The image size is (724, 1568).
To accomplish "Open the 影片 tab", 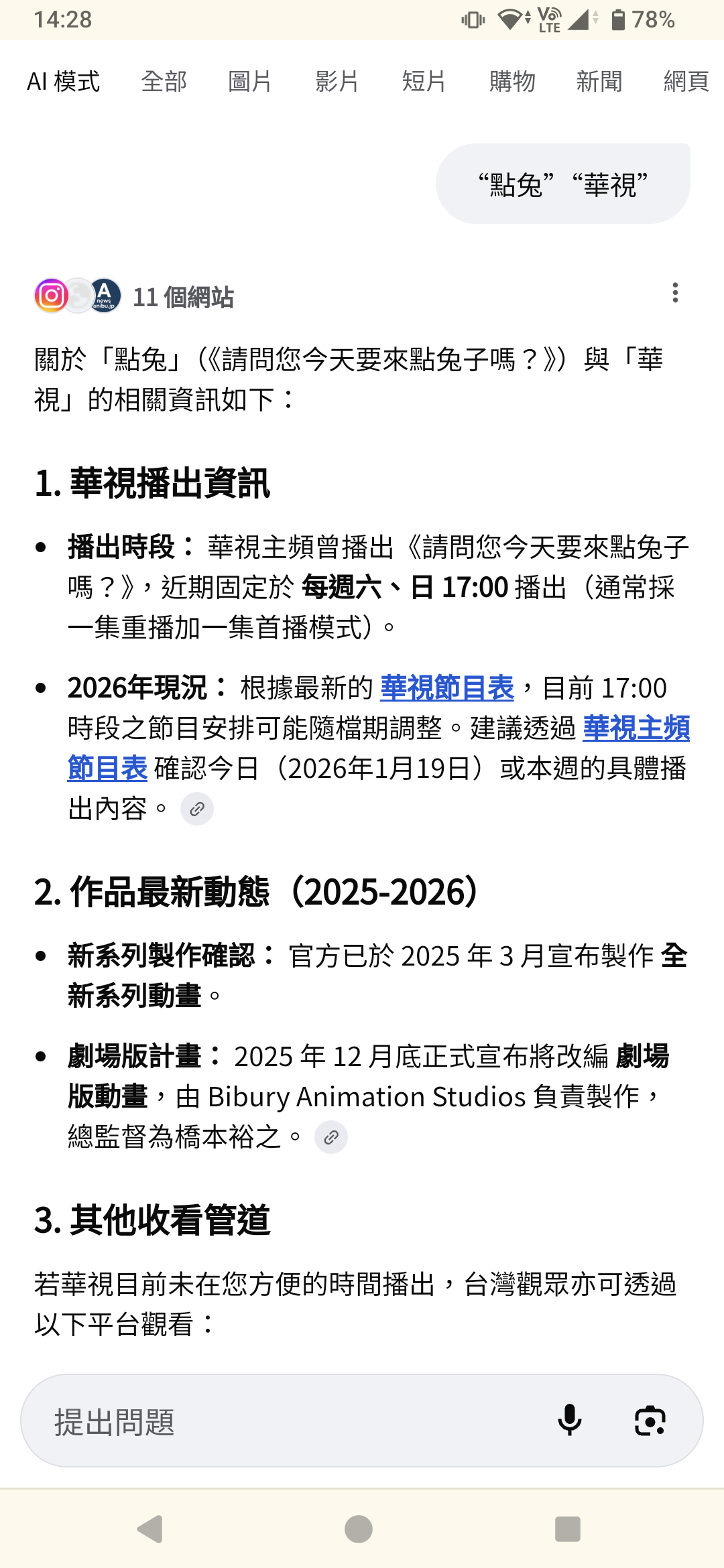I will click(337, 82).
